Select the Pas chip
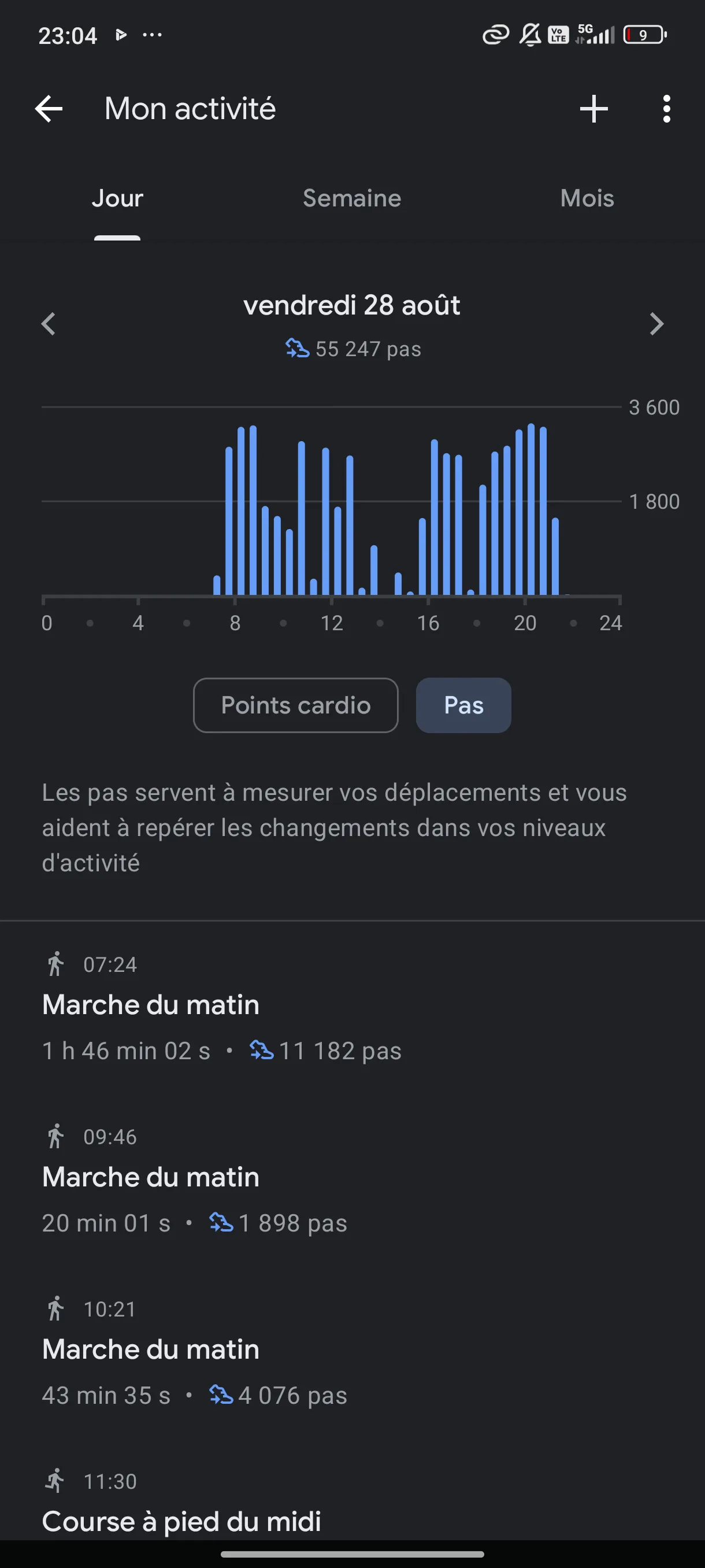Viewport: 705px width, 1568px height. coord(463,705)
